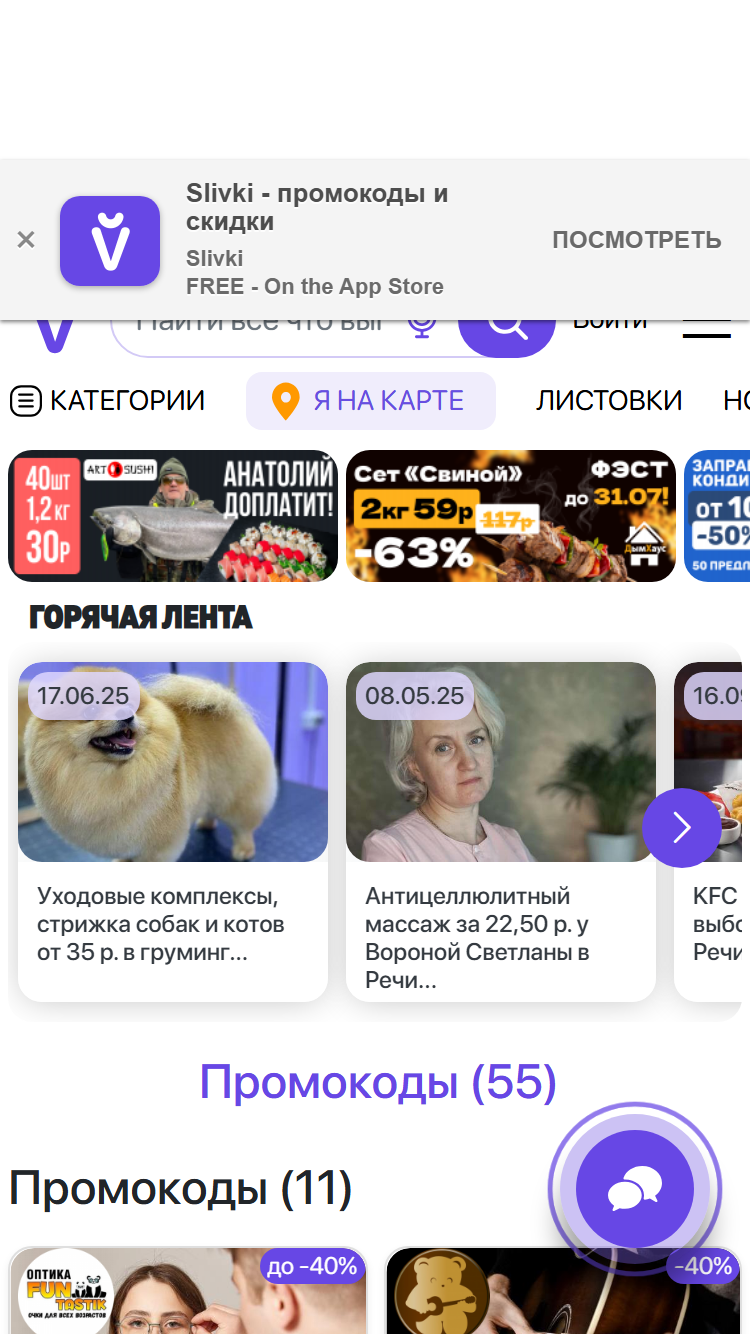The image size is (750, 1334).
Task: Show next hot feed cards with arrow
Action: tap(682, 828)
